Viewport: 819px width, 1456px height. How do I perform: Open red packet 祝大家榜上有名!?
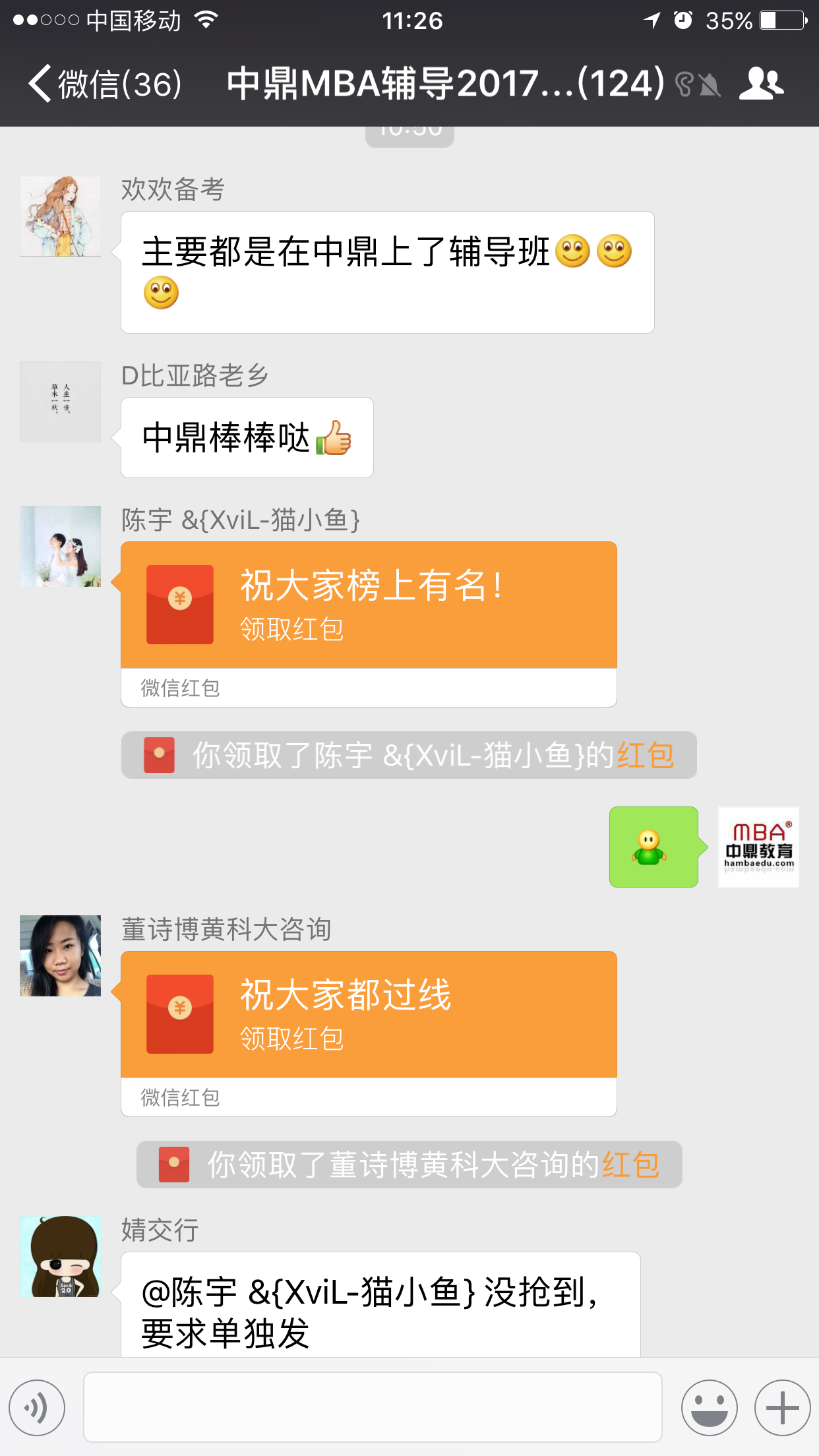point(369,605)
